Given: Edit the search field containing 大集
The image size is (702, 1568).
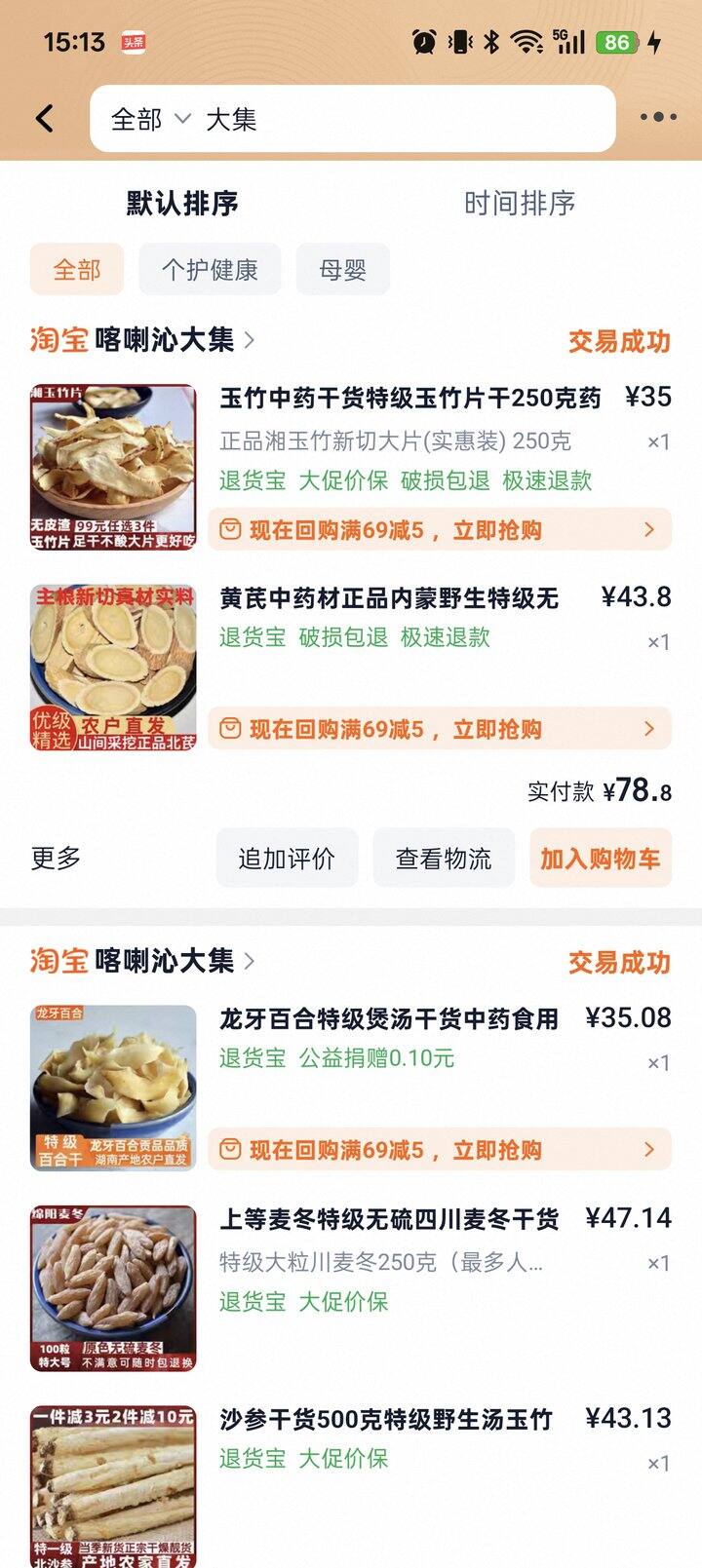Looking at the screenshot, I should tap(390, 119).
